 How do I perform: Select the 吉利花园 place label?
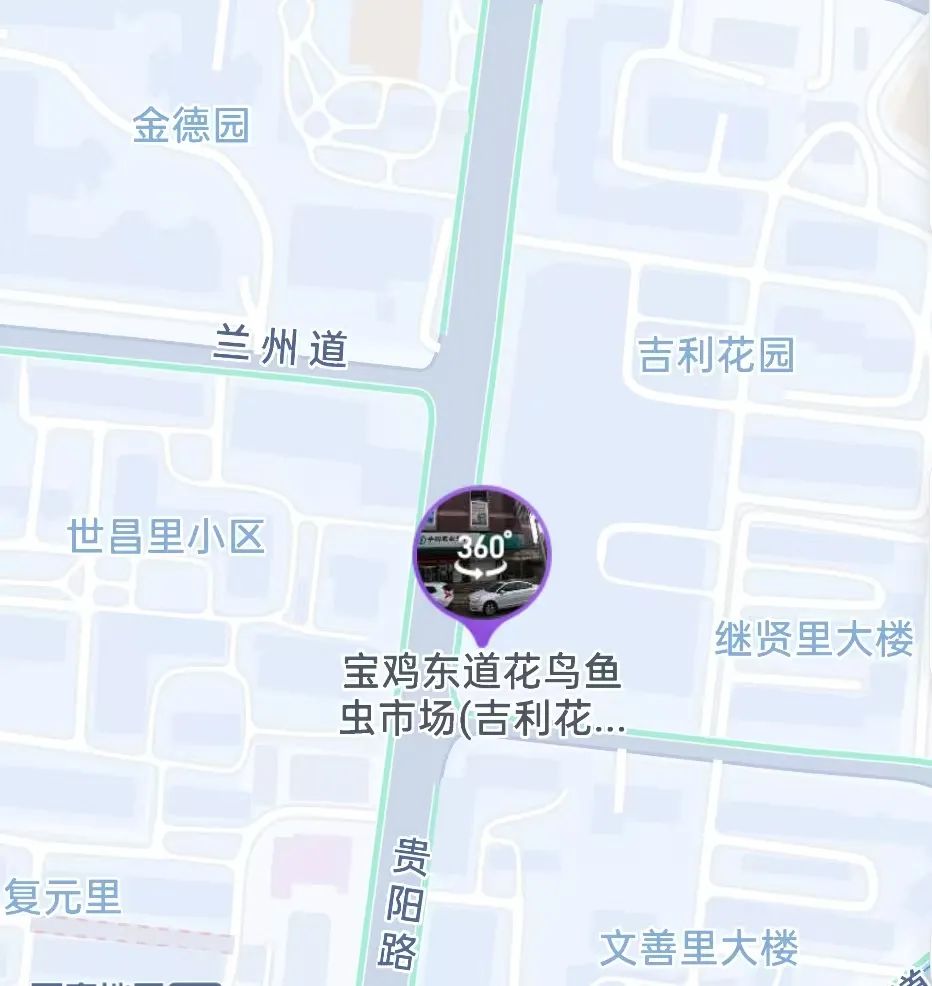(716, 355)
